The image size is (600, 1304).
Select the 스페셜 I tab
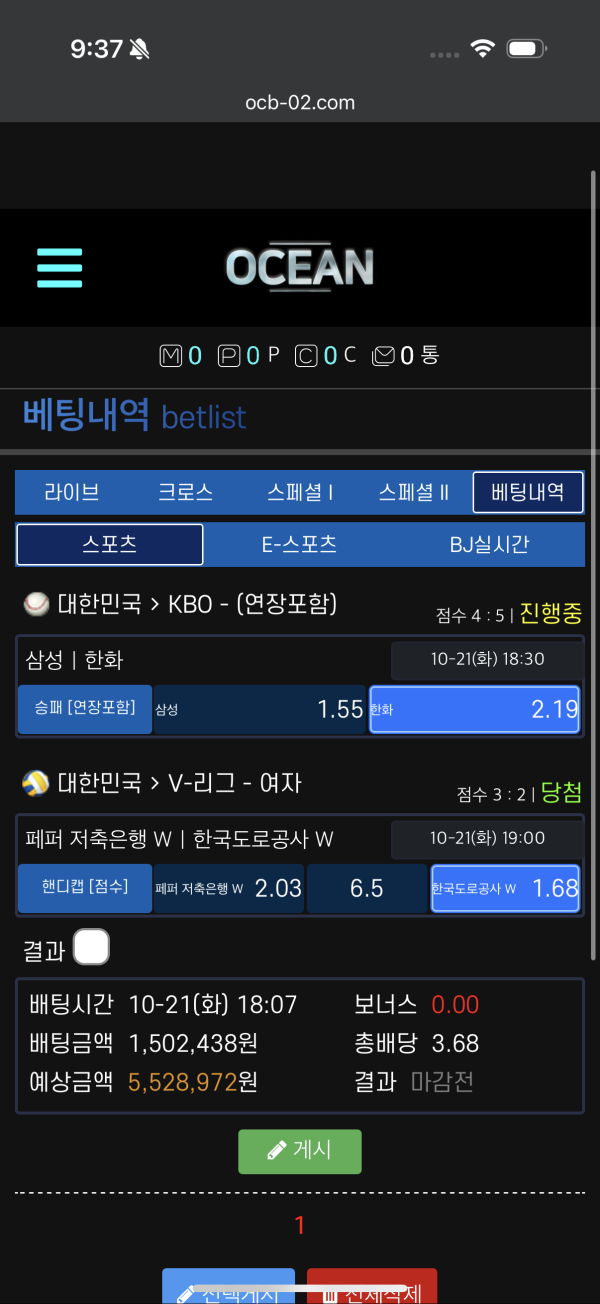300,492
